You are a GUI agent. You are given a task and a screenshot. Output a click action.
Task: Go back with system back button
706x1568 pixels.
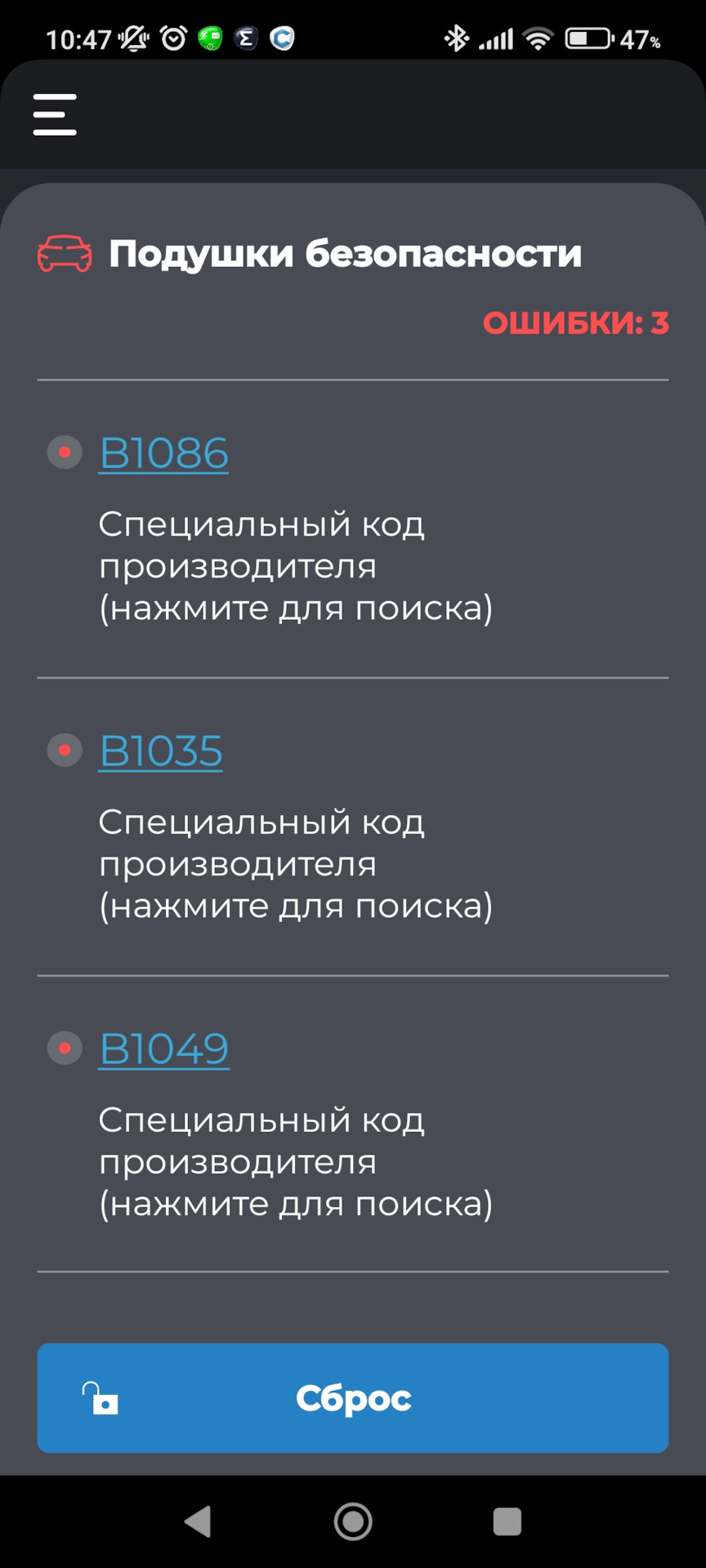point(198,1521)
